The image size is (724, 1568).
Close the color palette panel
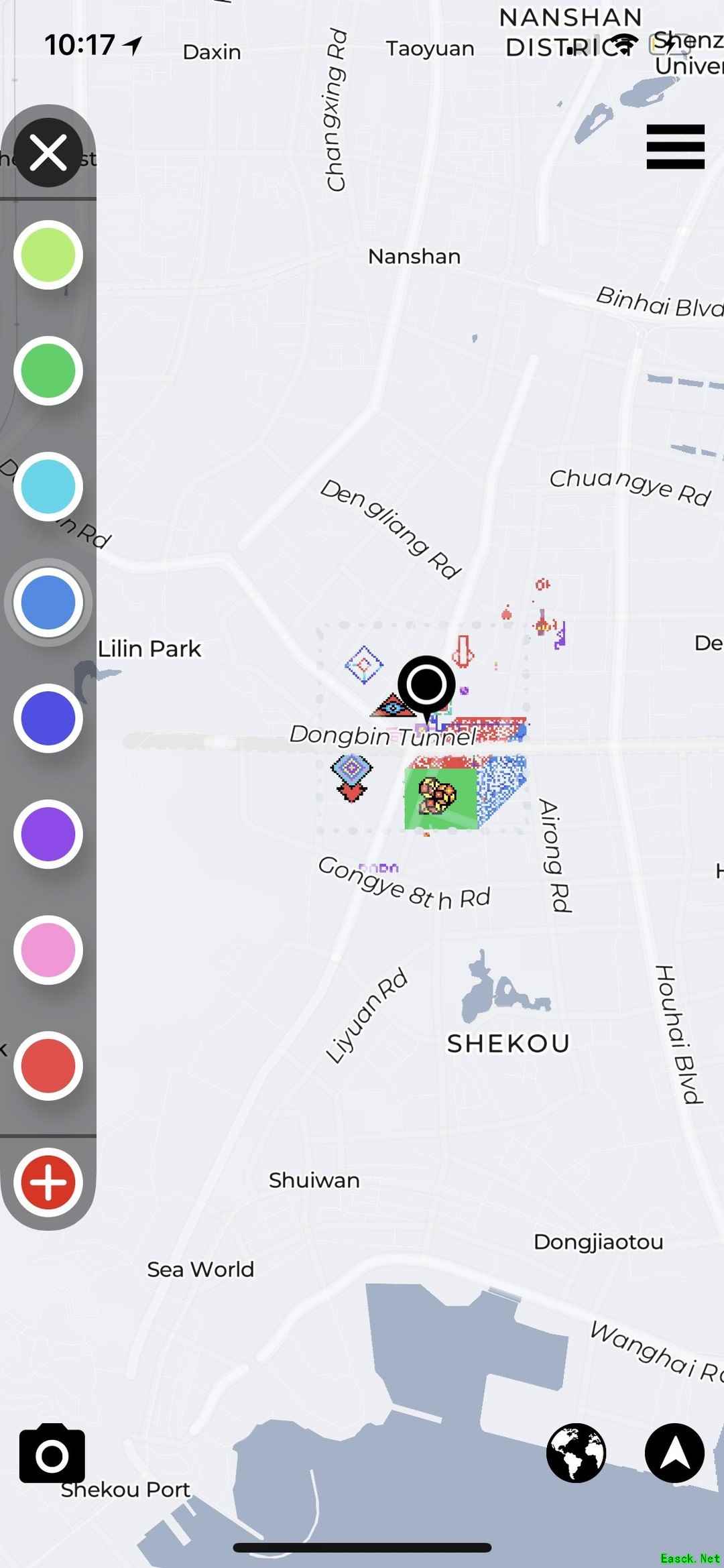point(48,152)
